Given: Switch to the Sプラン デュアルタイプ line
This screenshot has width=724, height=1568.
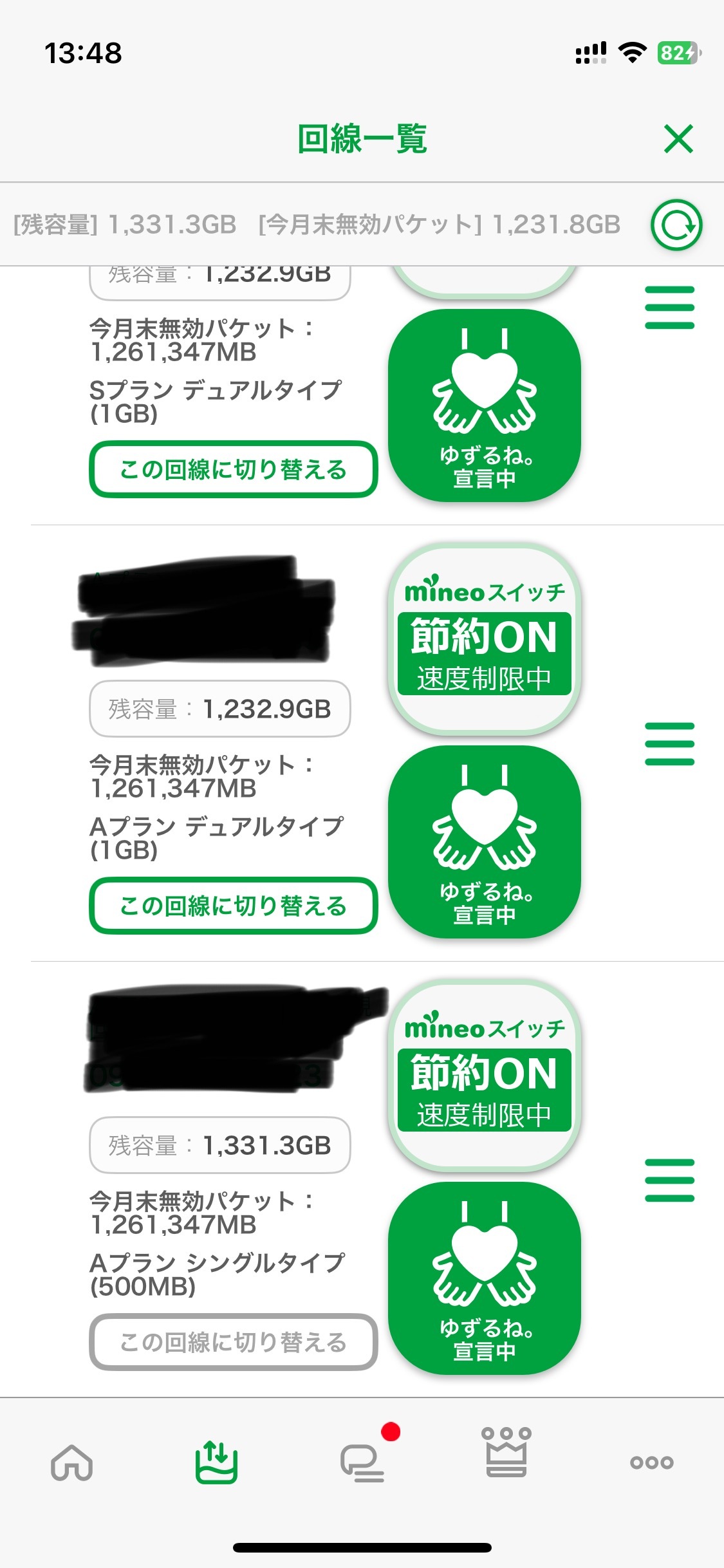Looking at the screenshot, I should pos(233,469).
